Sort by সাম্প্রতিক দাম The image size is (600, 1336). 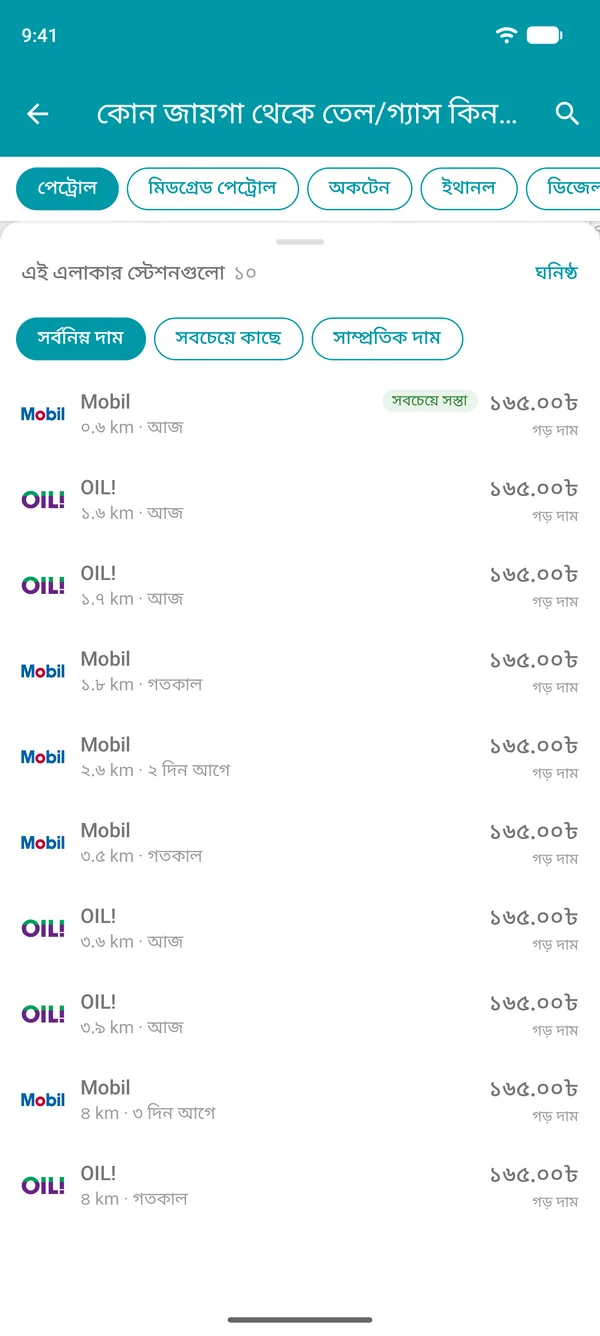click(387, 338)
